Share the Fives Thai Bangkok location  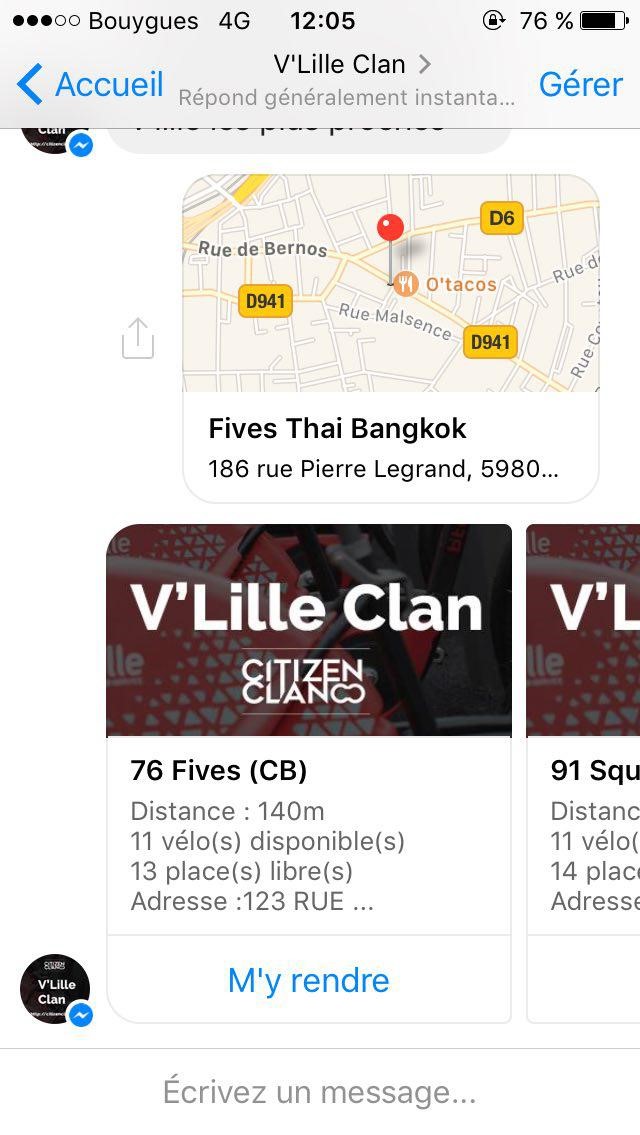(138, 338)
